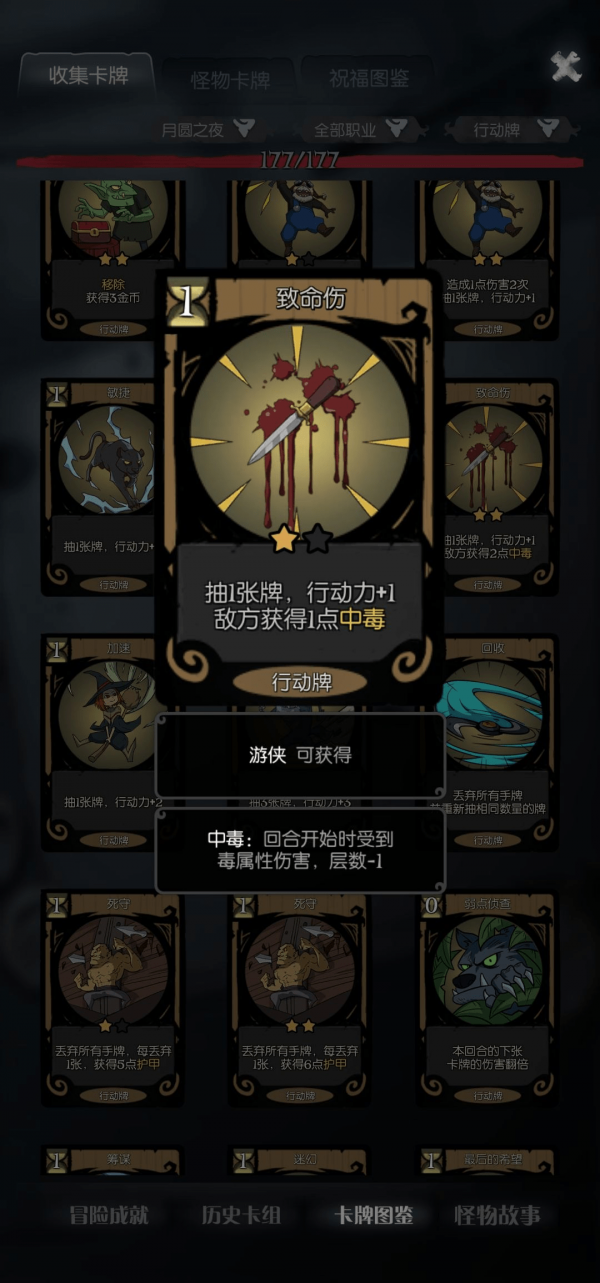
Task: View the 加速 witch card
Action: (100, 743)
